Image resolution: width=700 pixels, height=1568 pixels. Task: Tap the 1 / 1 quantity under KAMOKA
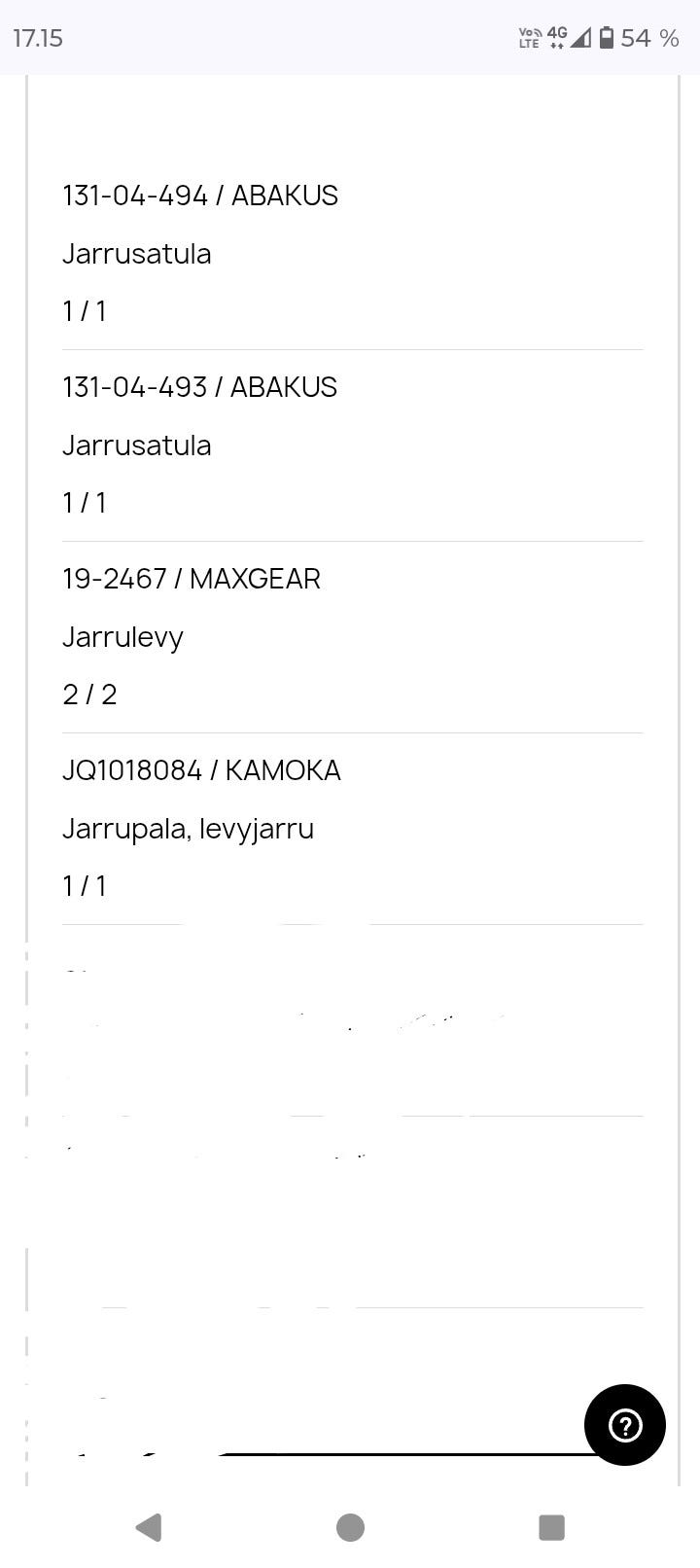tap(84, 885)
